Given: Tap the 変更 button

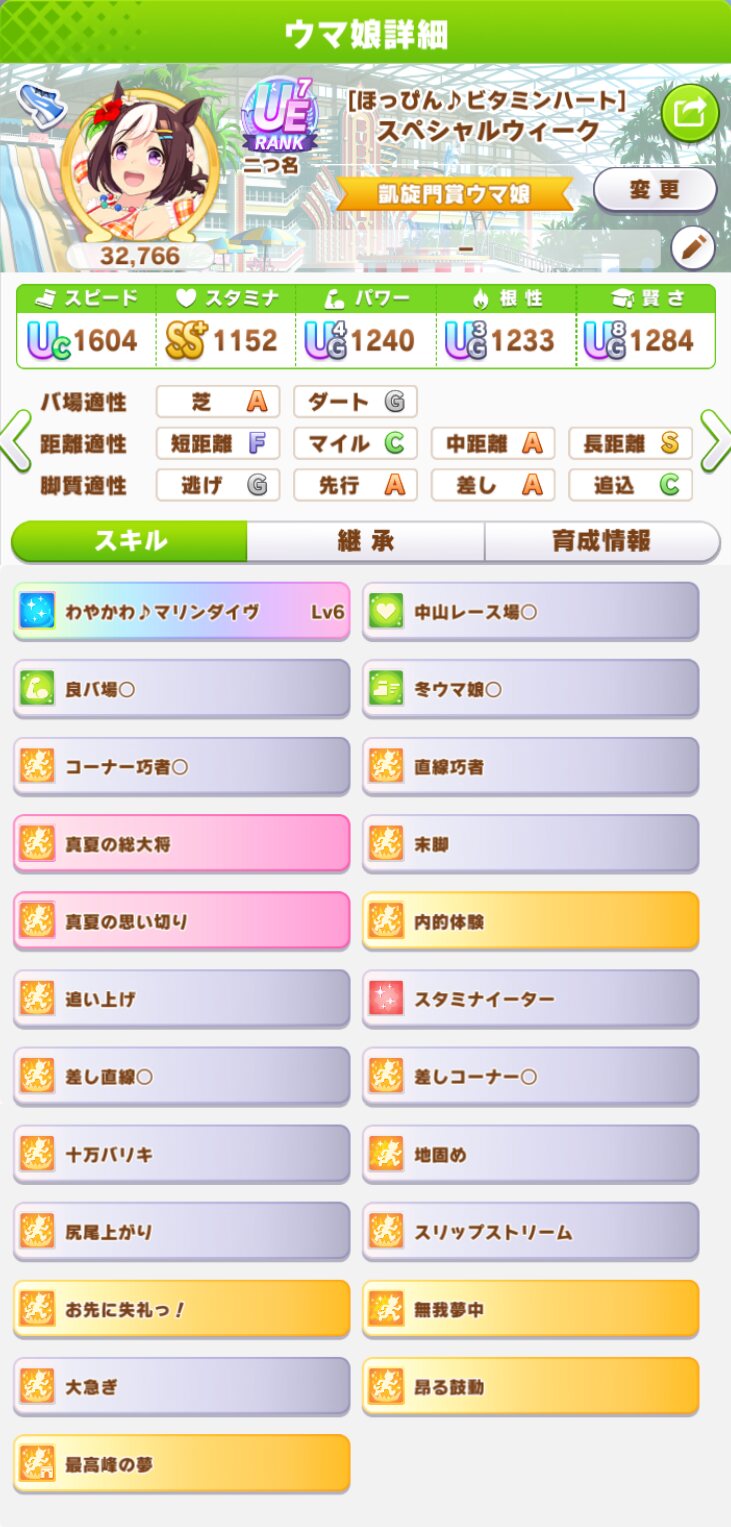Looking at the screenshot, I should 655,189.
